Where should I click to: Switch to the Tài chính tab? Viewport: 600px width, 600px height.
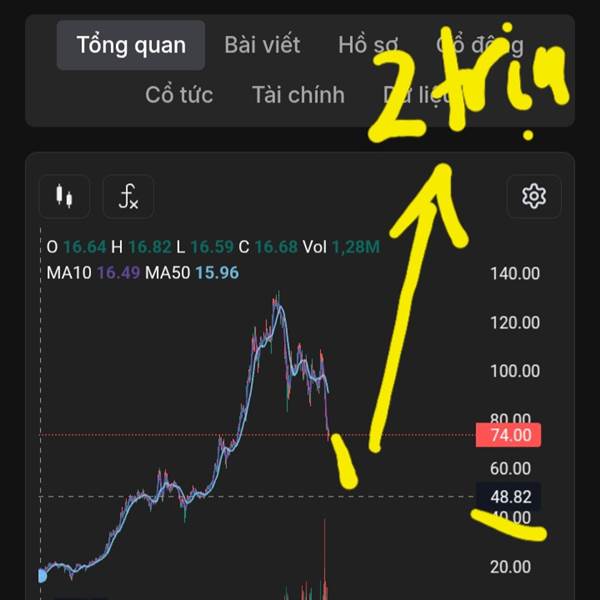(x=298, y=95)
